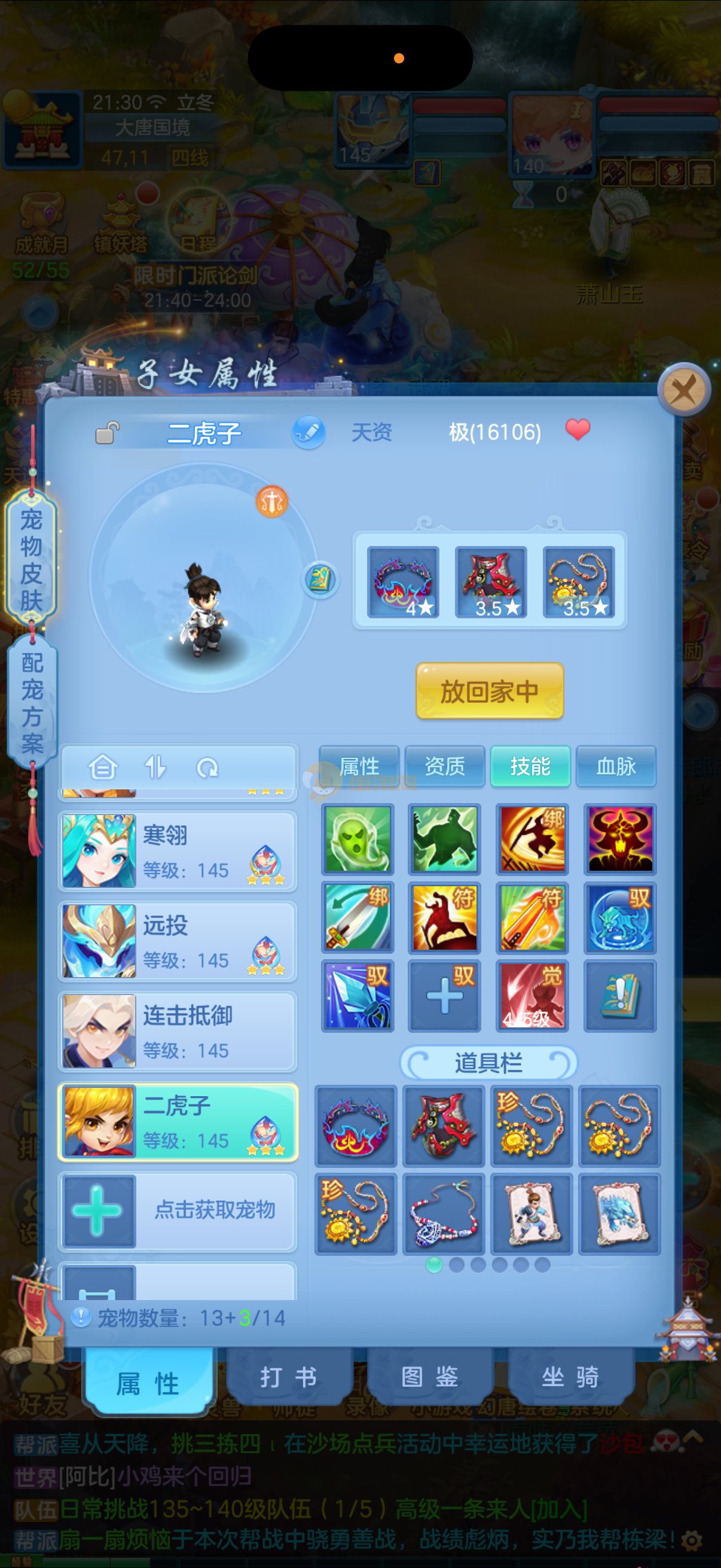
Task: Toggle the lock icon beside pet name
Action: coord(107,433)
